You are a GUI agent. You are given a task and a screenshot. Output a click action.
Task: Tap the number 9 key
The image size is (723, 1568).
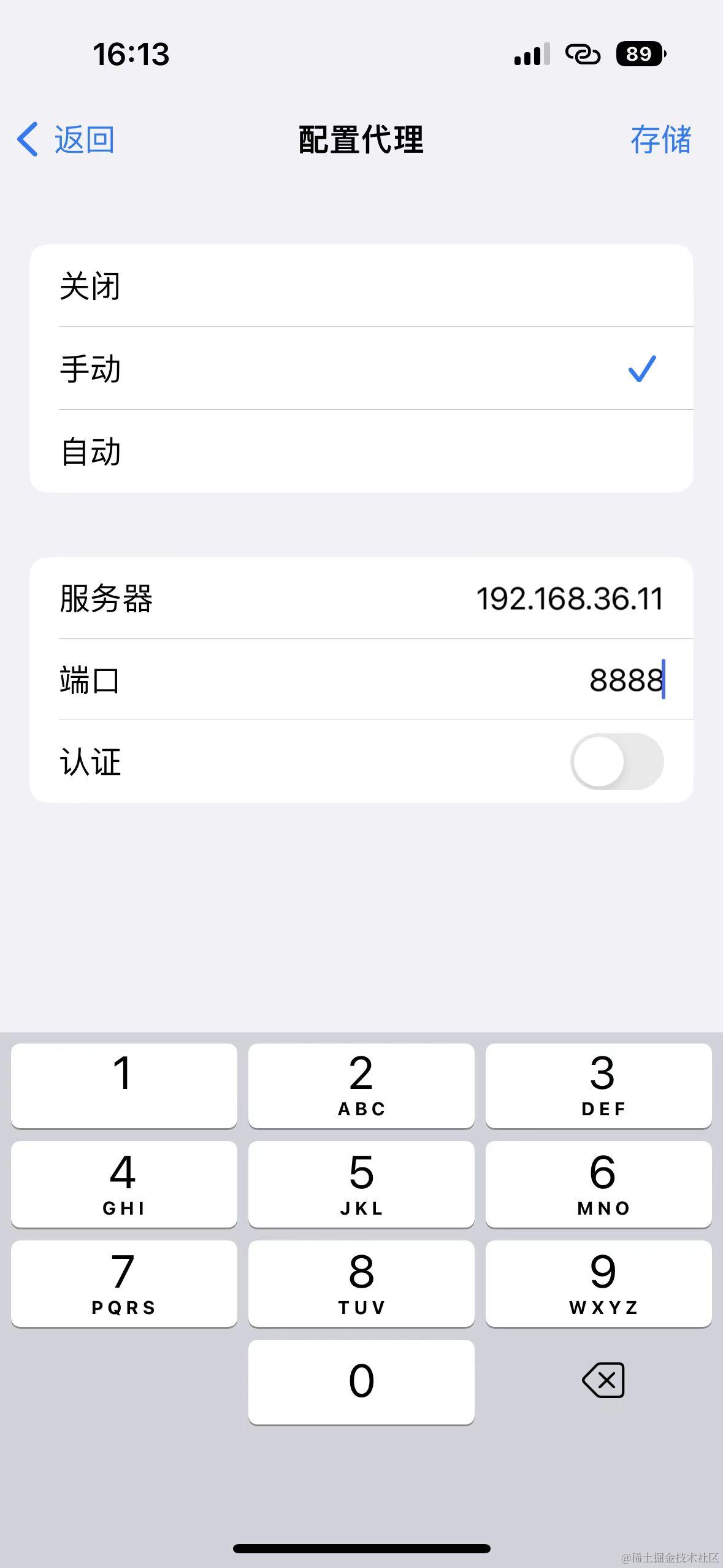click(599, 1282)
